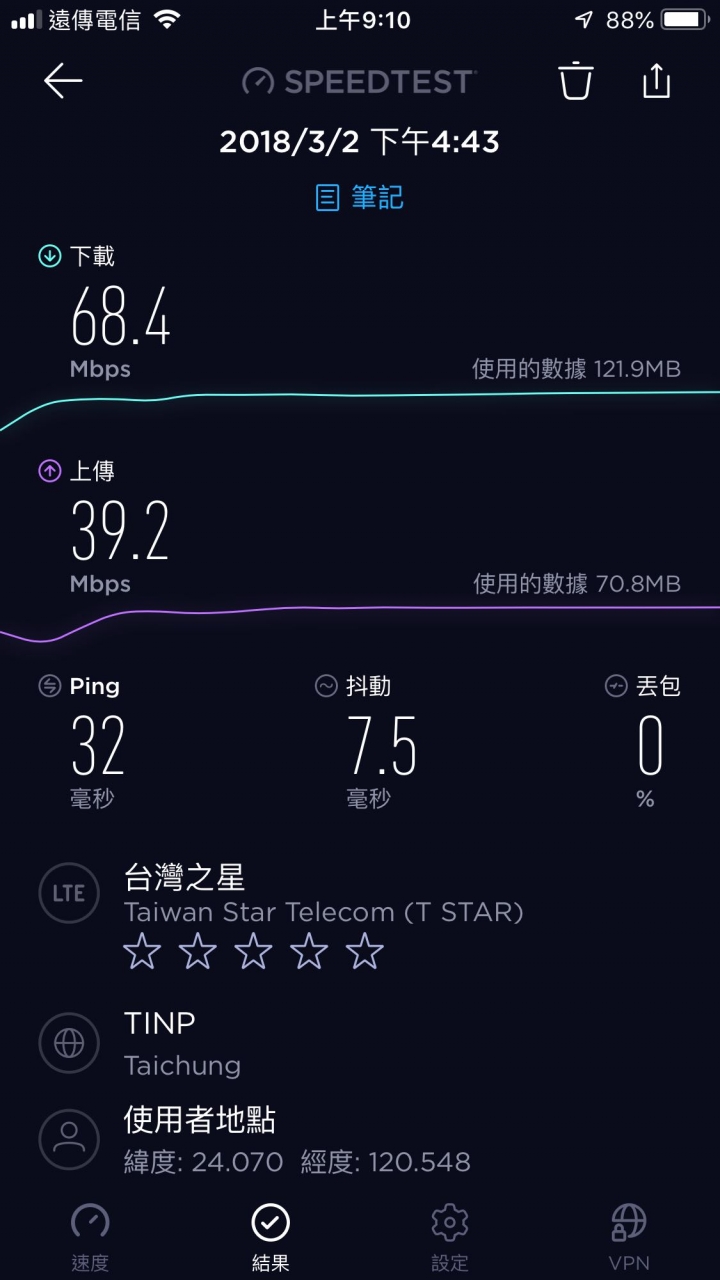Screen dimensions: 720x1280
Task: Switch to the 速度 tab
Action: click(90, 1236)
